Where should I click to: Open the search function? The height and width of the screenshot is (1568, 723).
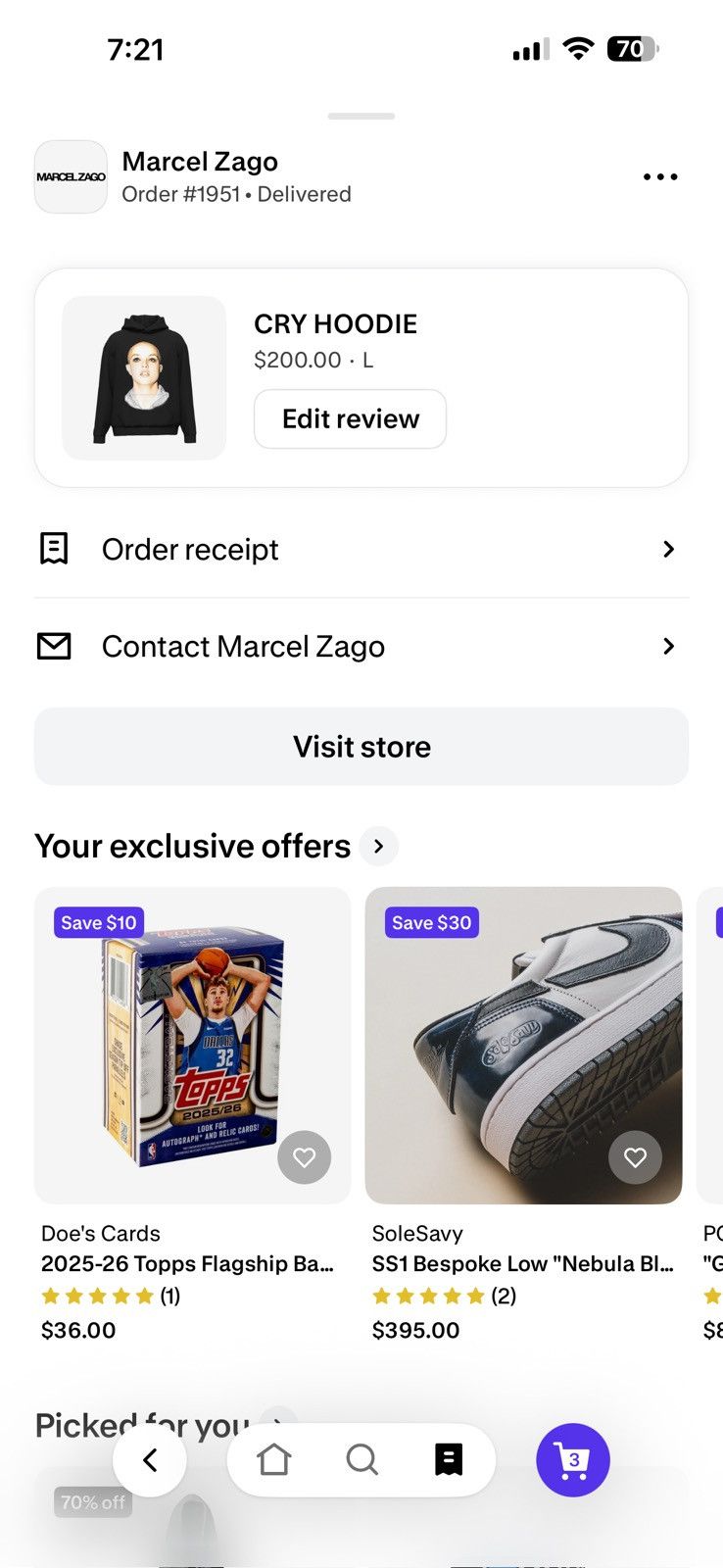[x=362, y=1459]
